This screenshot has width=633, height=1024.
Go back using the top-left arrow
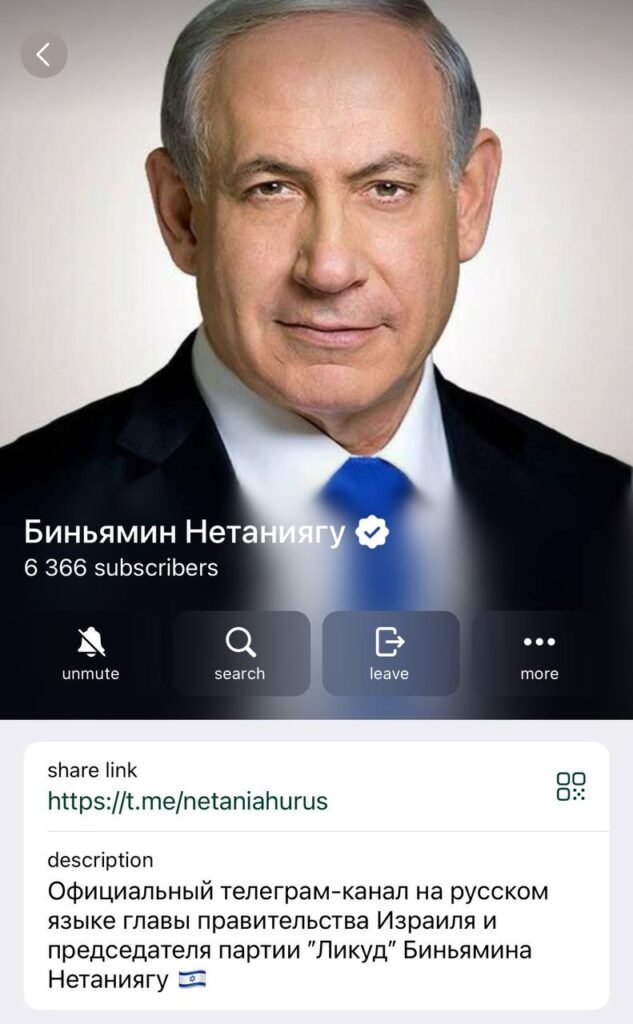click(44, 55)
